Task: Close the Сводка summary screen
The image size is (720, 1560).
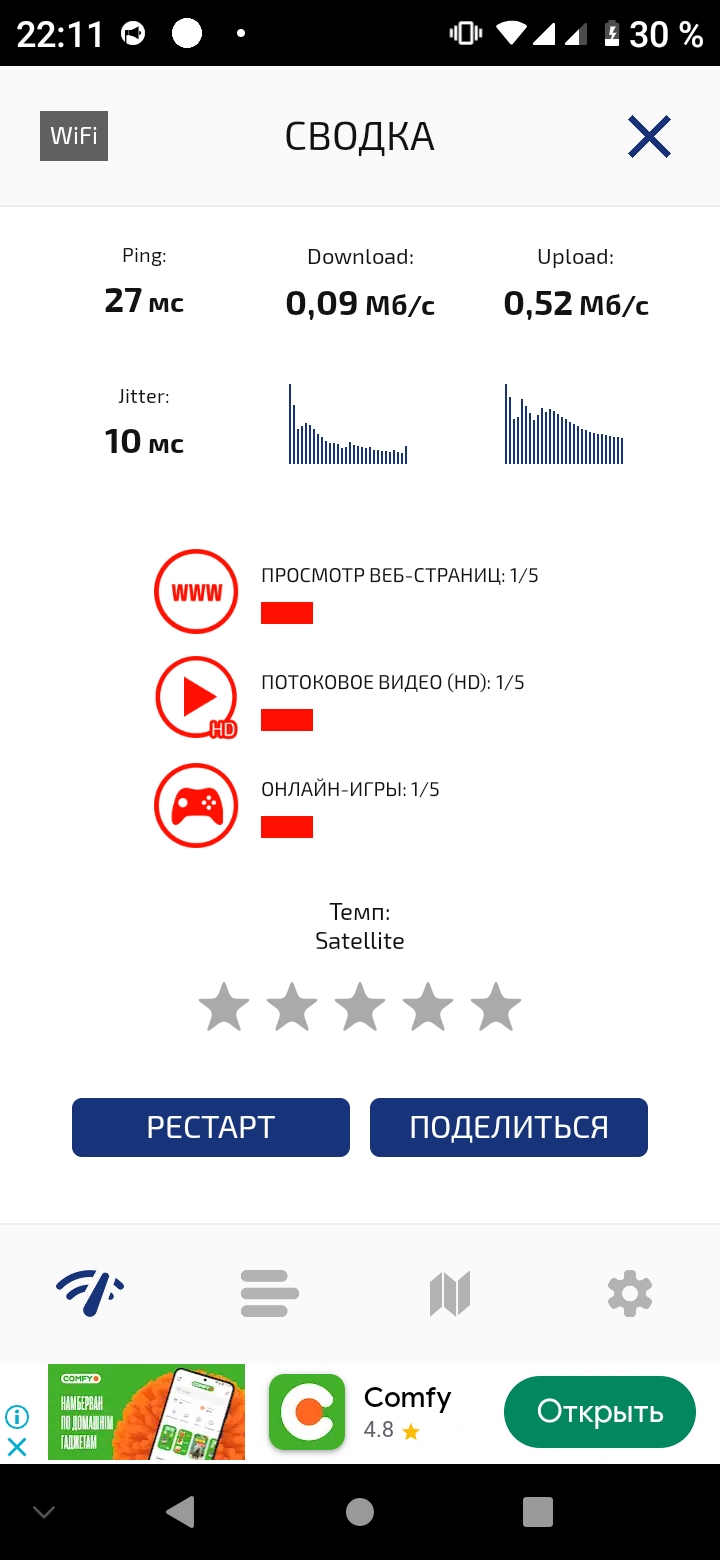Action: pos(649,137)
